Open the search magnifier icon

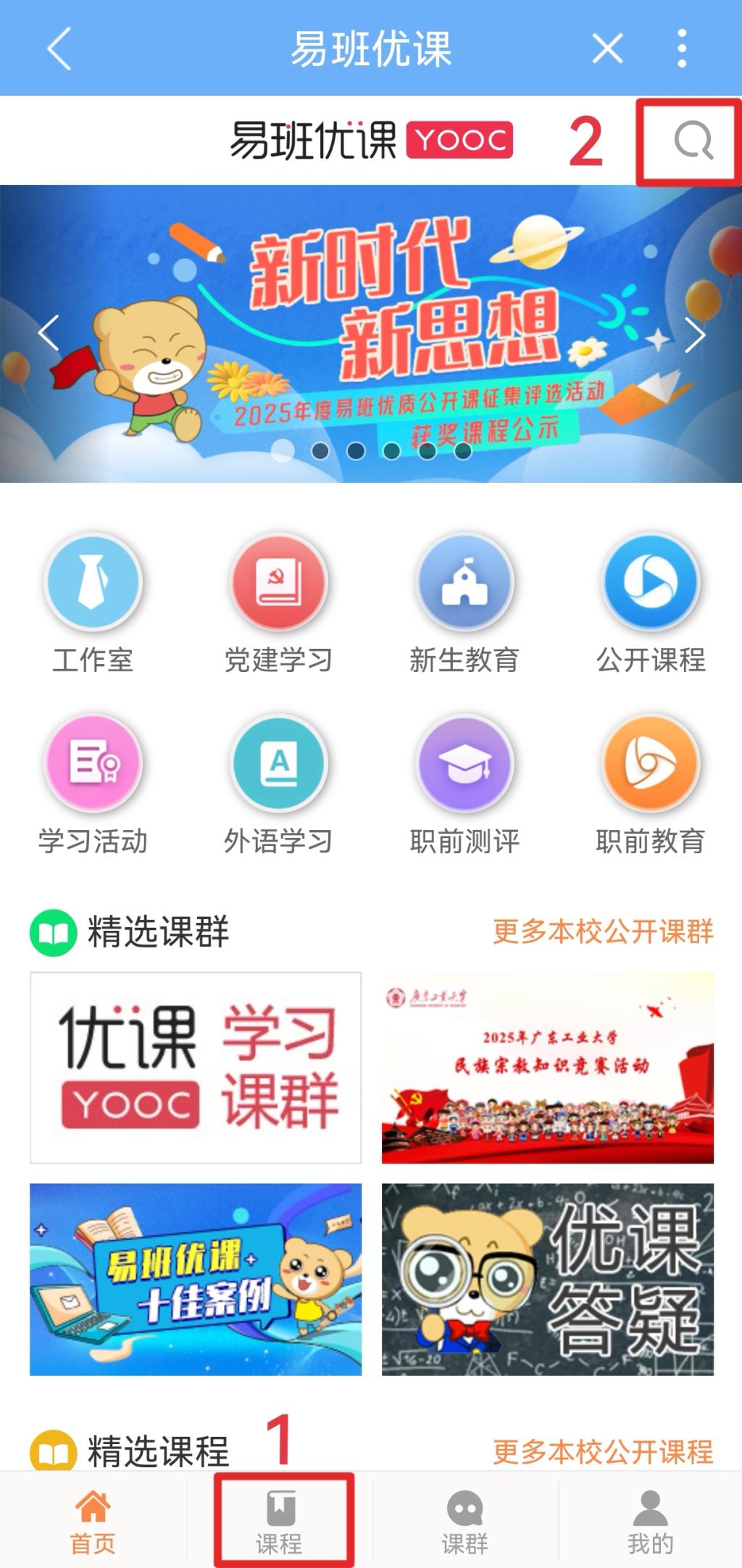coord(693,141)
